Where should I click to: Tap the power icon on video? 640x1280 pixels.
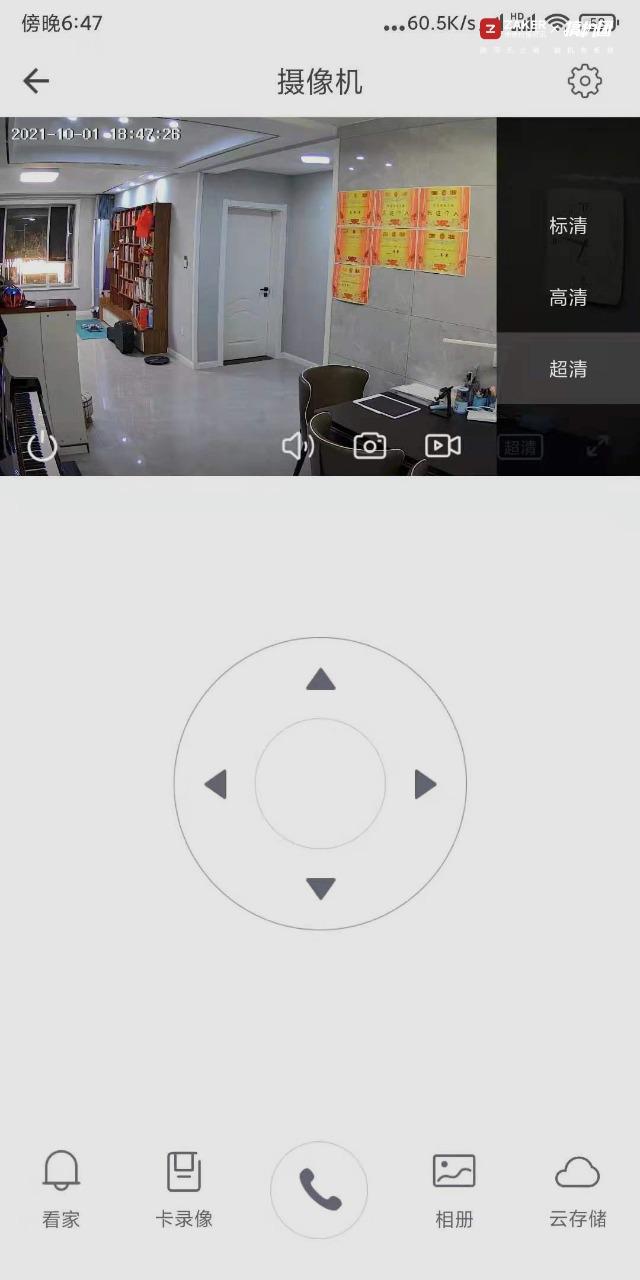42,446
